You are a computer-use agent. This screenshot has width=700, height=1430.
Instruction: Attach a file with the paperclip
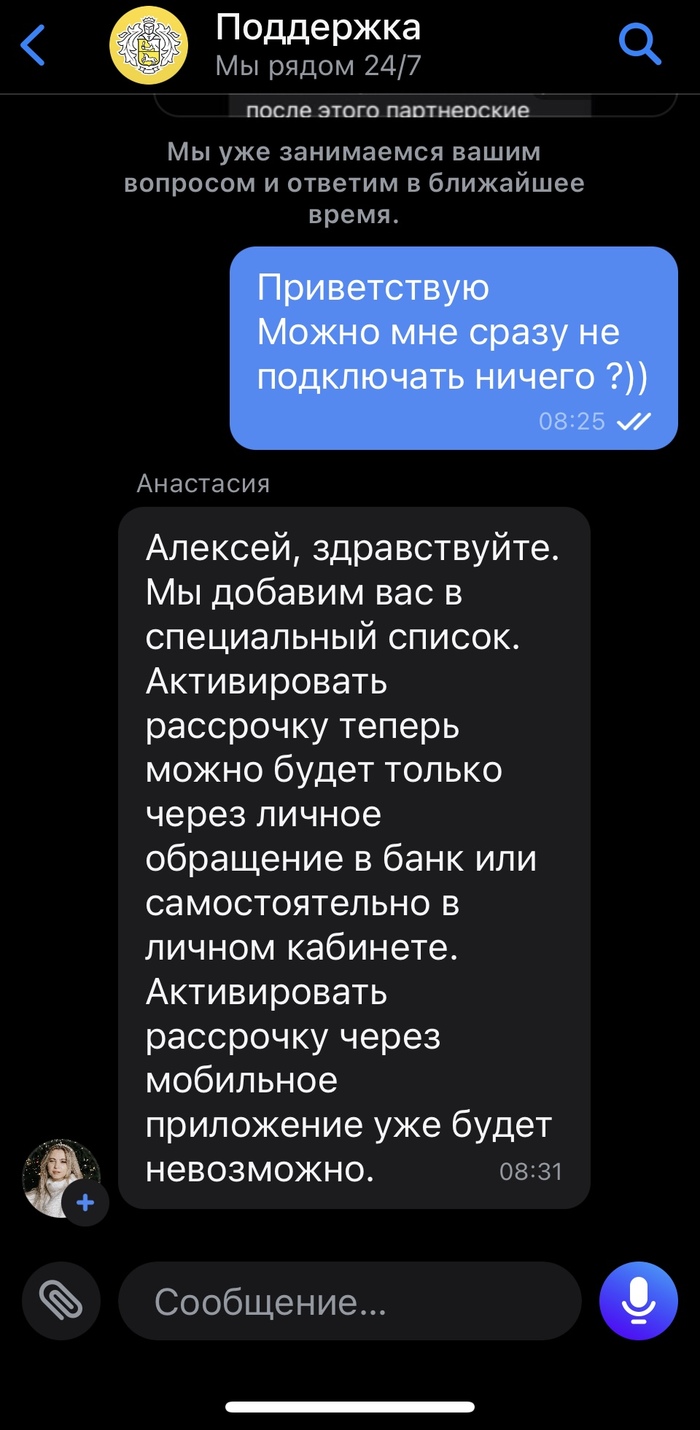[61, 1300]
